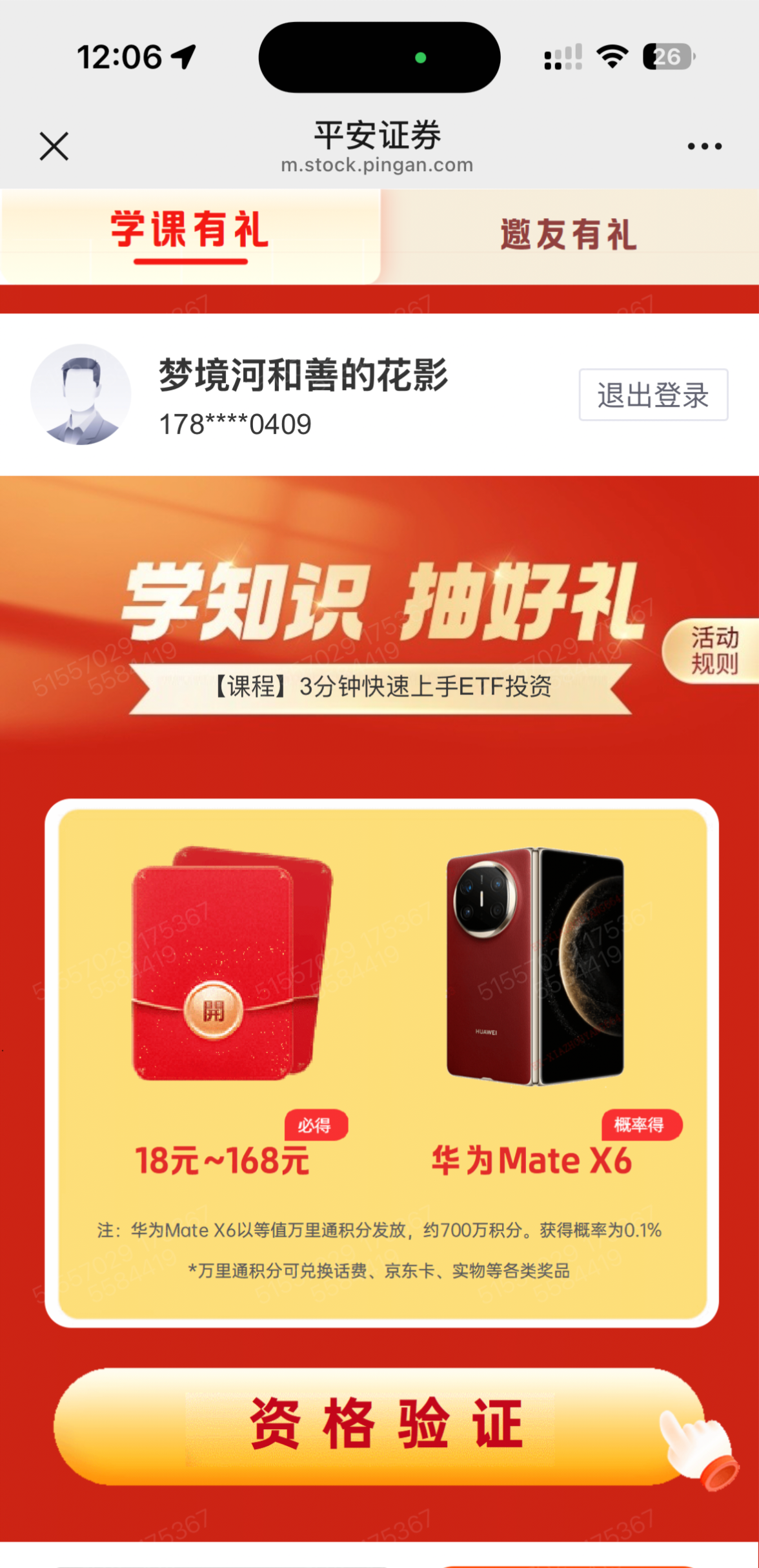Open the 活动规则 activity rules

(713, 651)
